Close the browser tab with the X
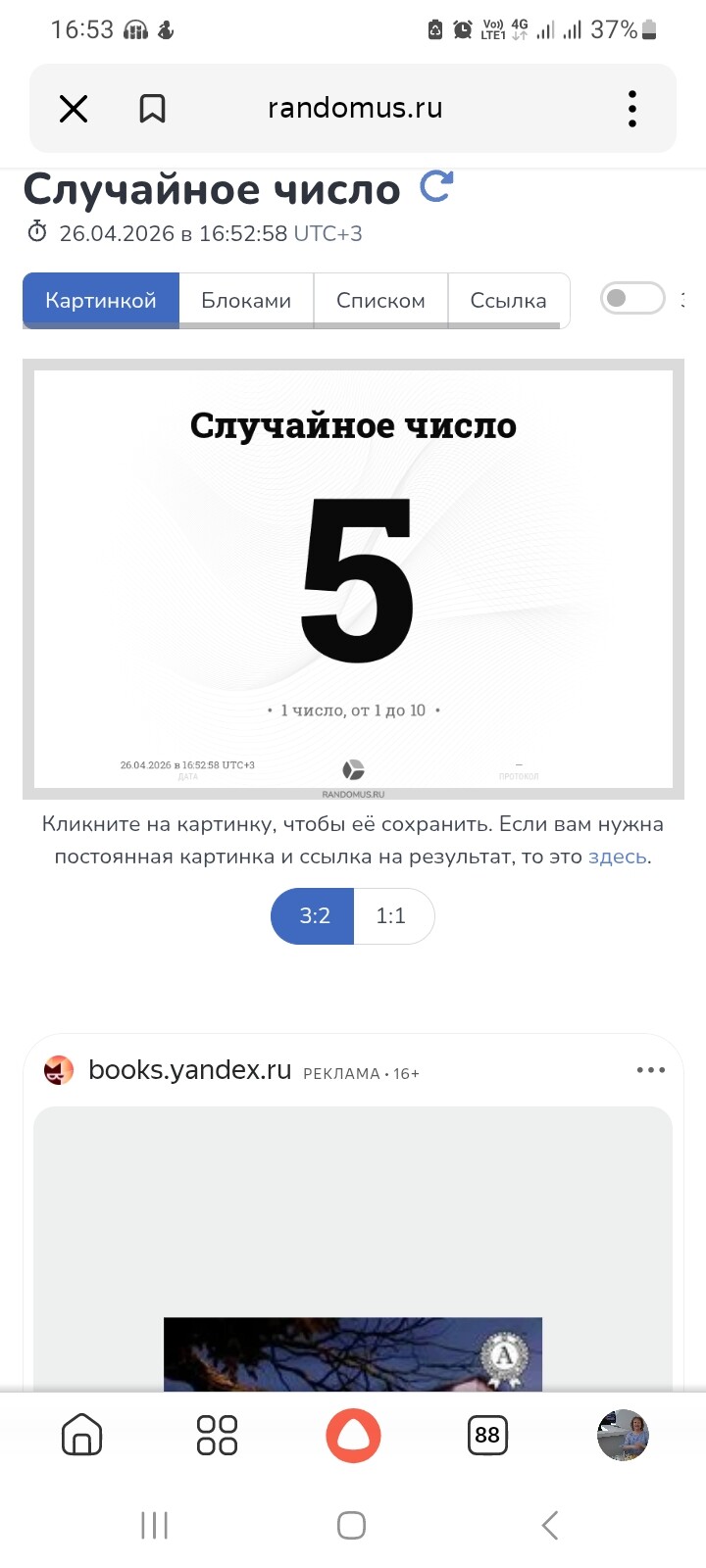 [74, 109]
